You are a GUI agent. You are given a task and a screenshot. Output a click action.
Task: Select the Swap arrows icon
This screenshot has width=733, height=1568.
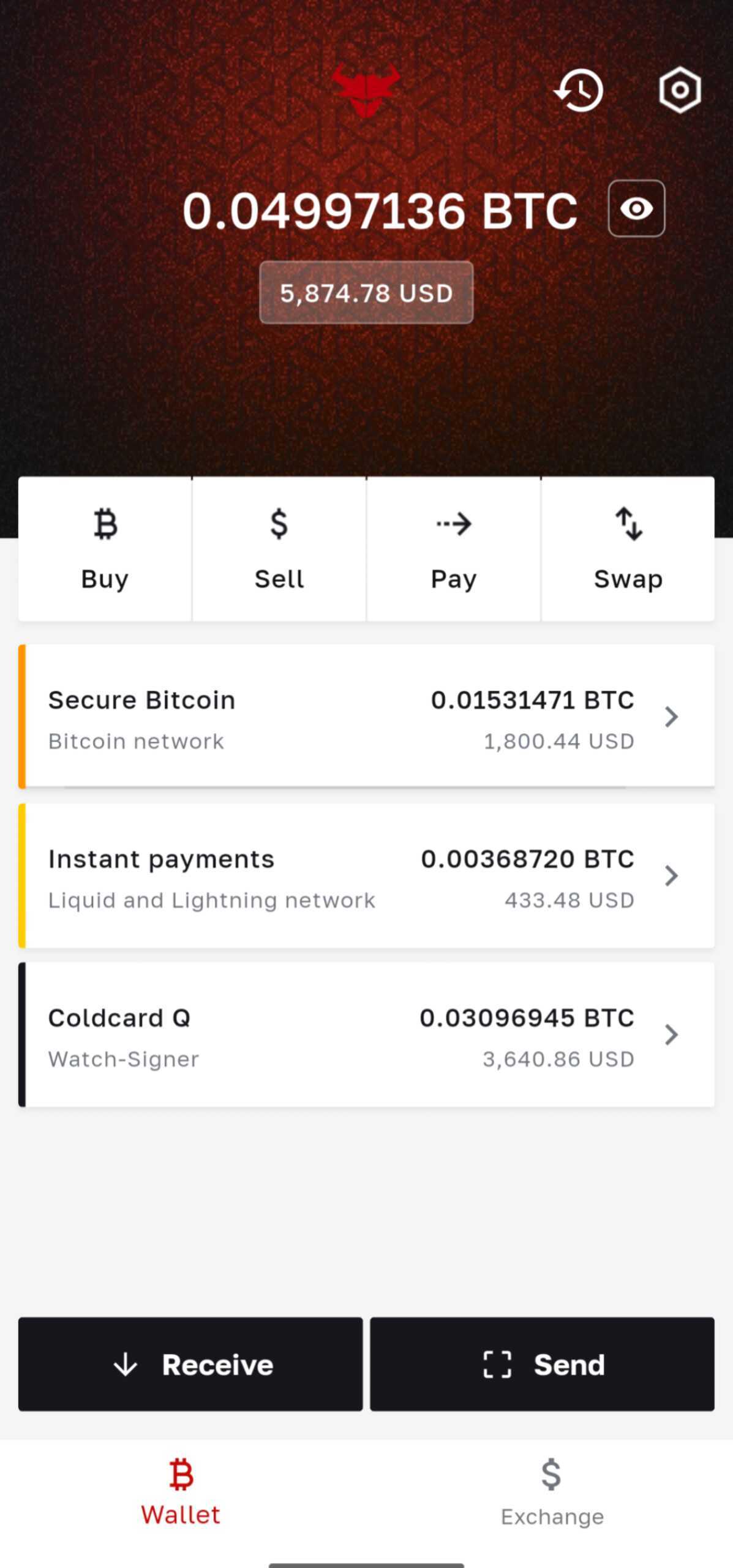[628, 524]
